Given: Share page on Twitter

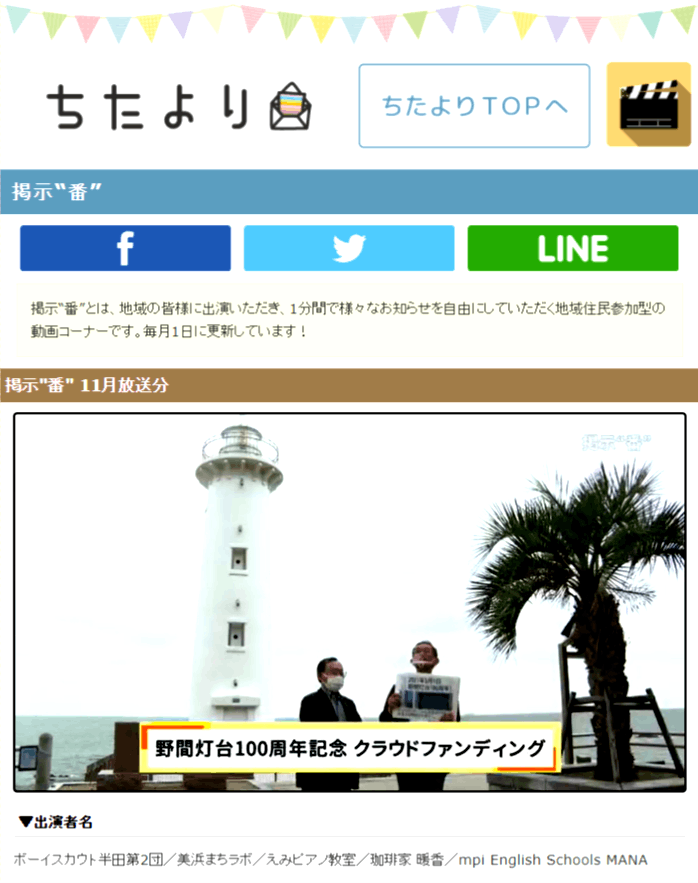Looking at the screenshot, I should (349, 248).
